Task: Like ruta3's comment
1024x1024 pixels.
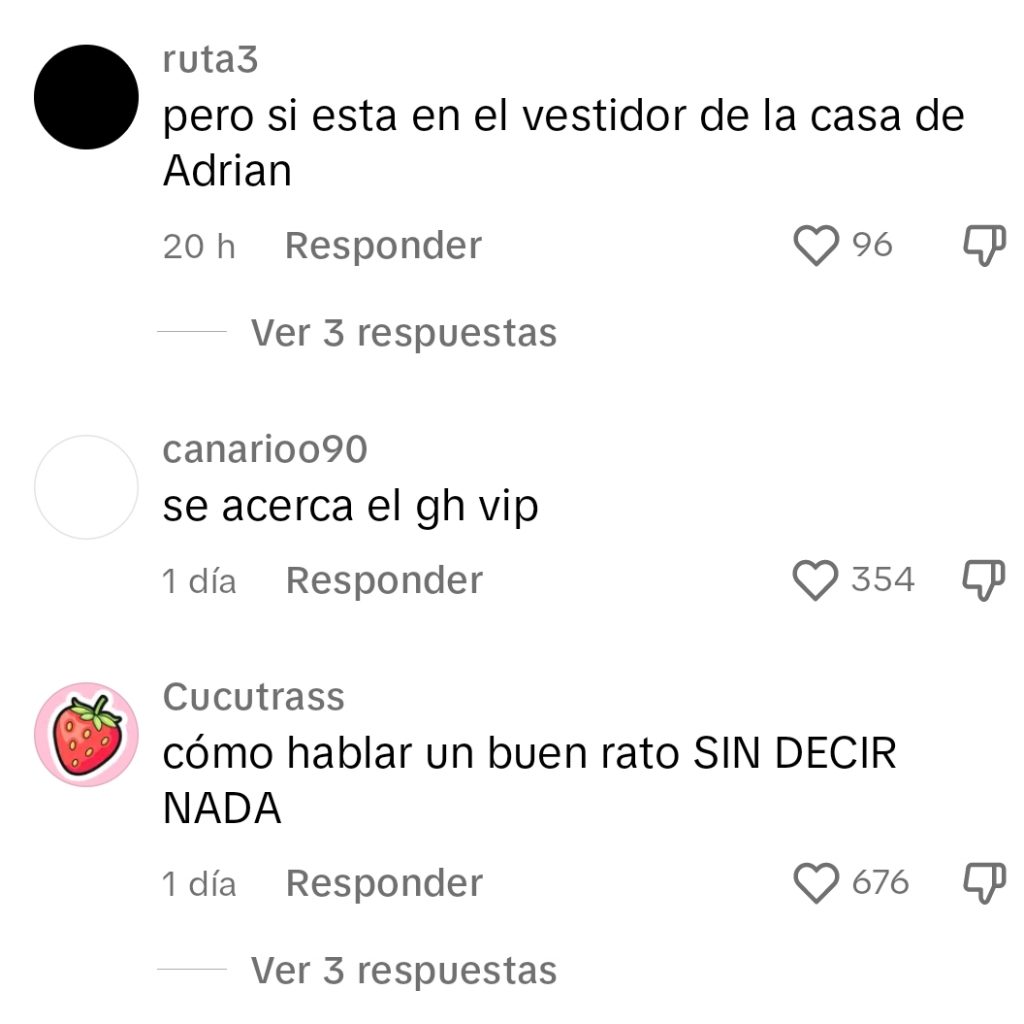Action: coord(816,246)
